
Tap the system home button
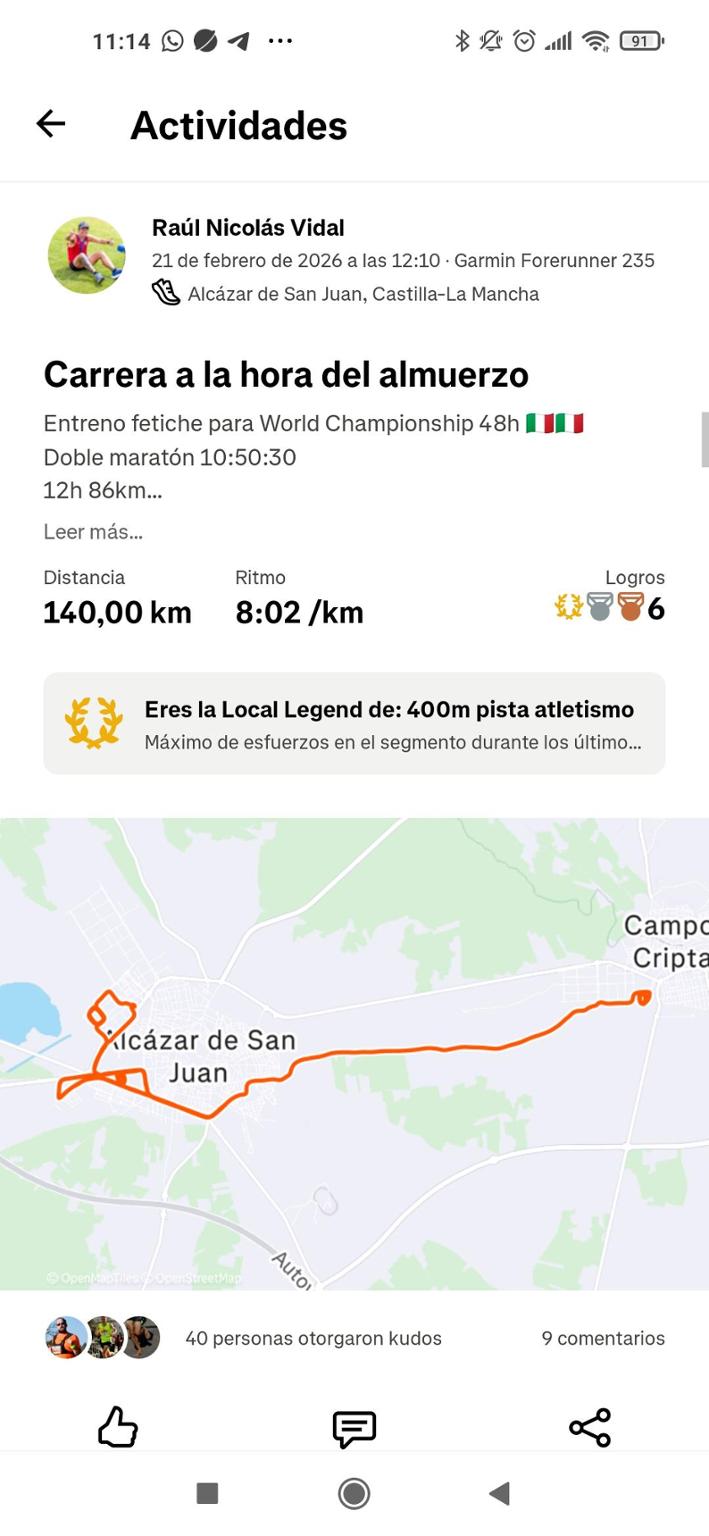(x=354, y=1493)
